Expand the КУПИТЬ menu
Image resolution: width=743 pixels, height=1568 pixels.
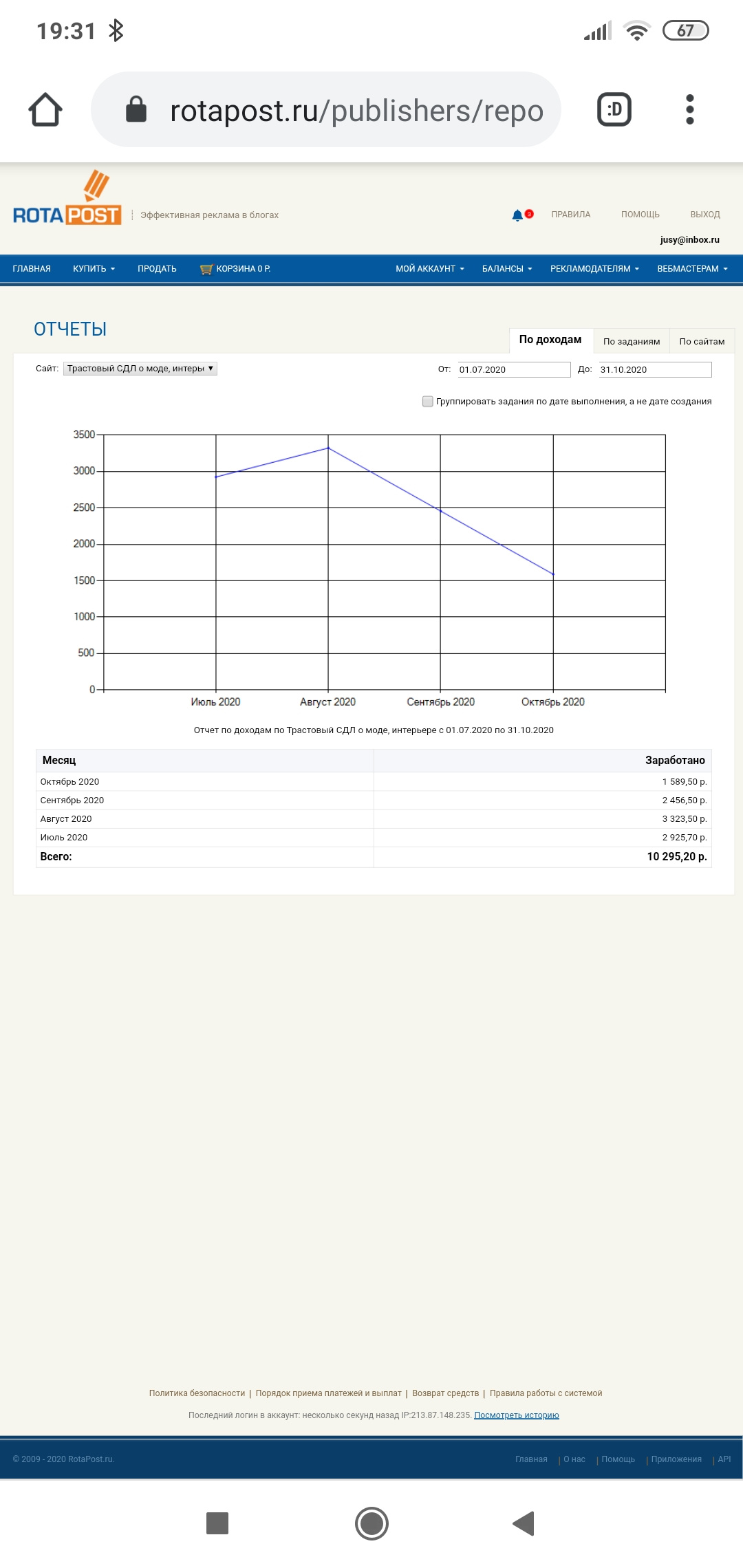[94, 269]
